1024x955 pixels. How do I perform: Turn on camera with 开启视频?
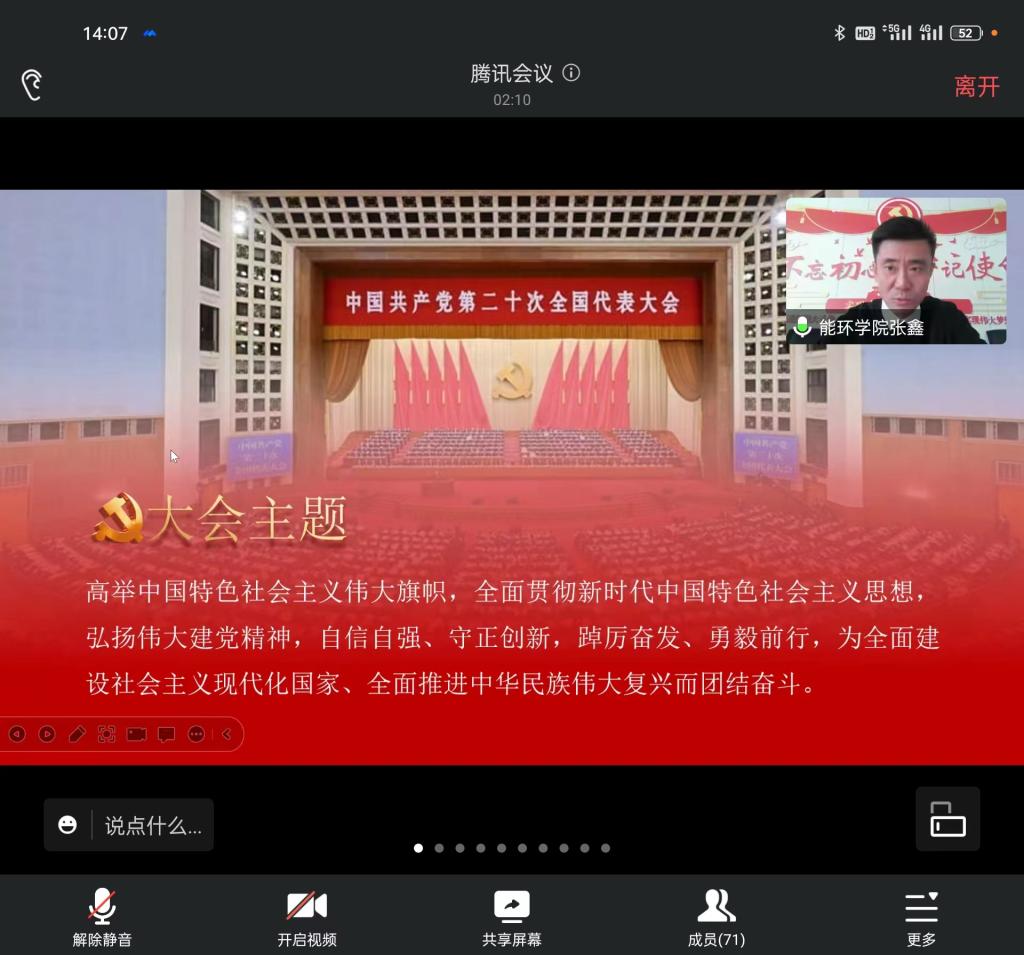point(307,916)
